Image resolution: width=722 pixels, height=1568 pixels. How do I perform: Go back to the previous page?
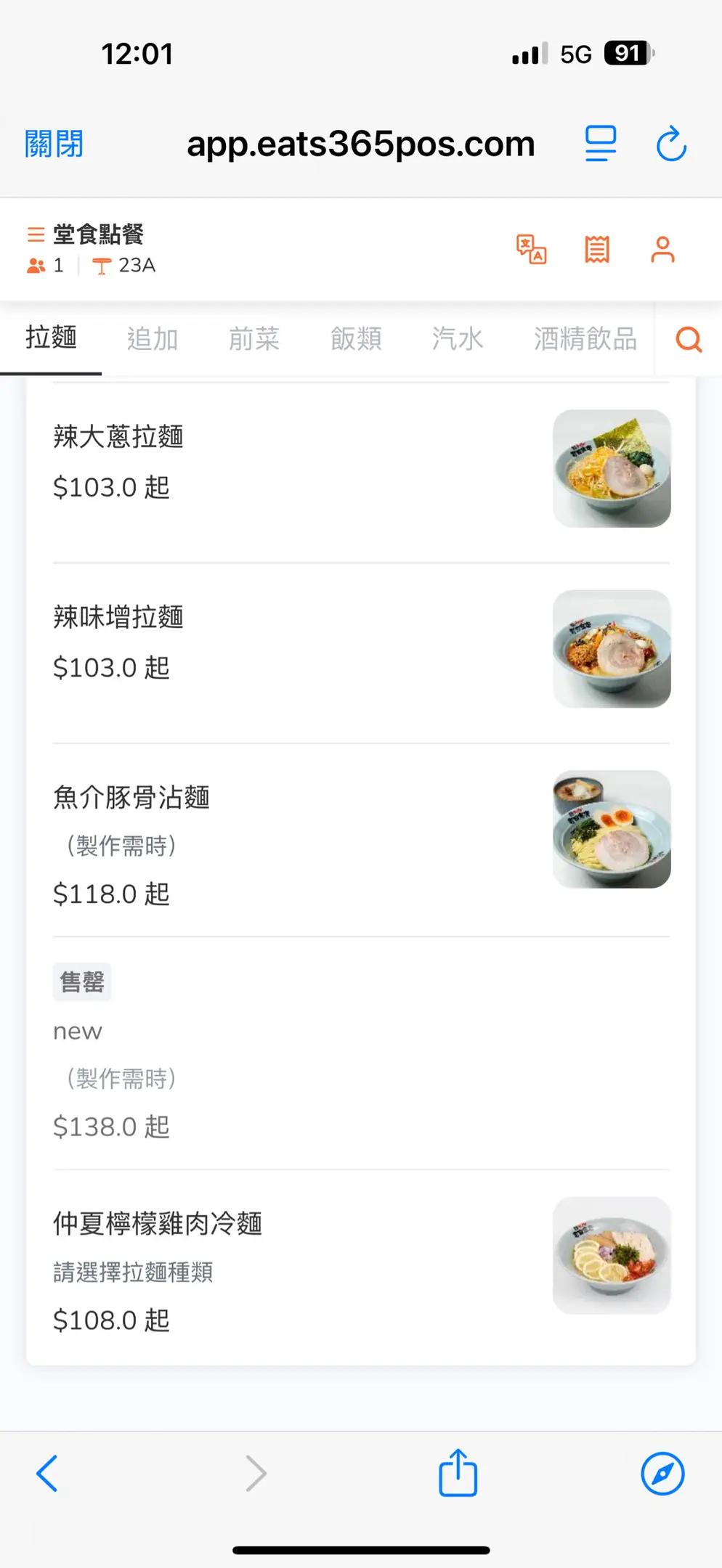point(47,1474)
